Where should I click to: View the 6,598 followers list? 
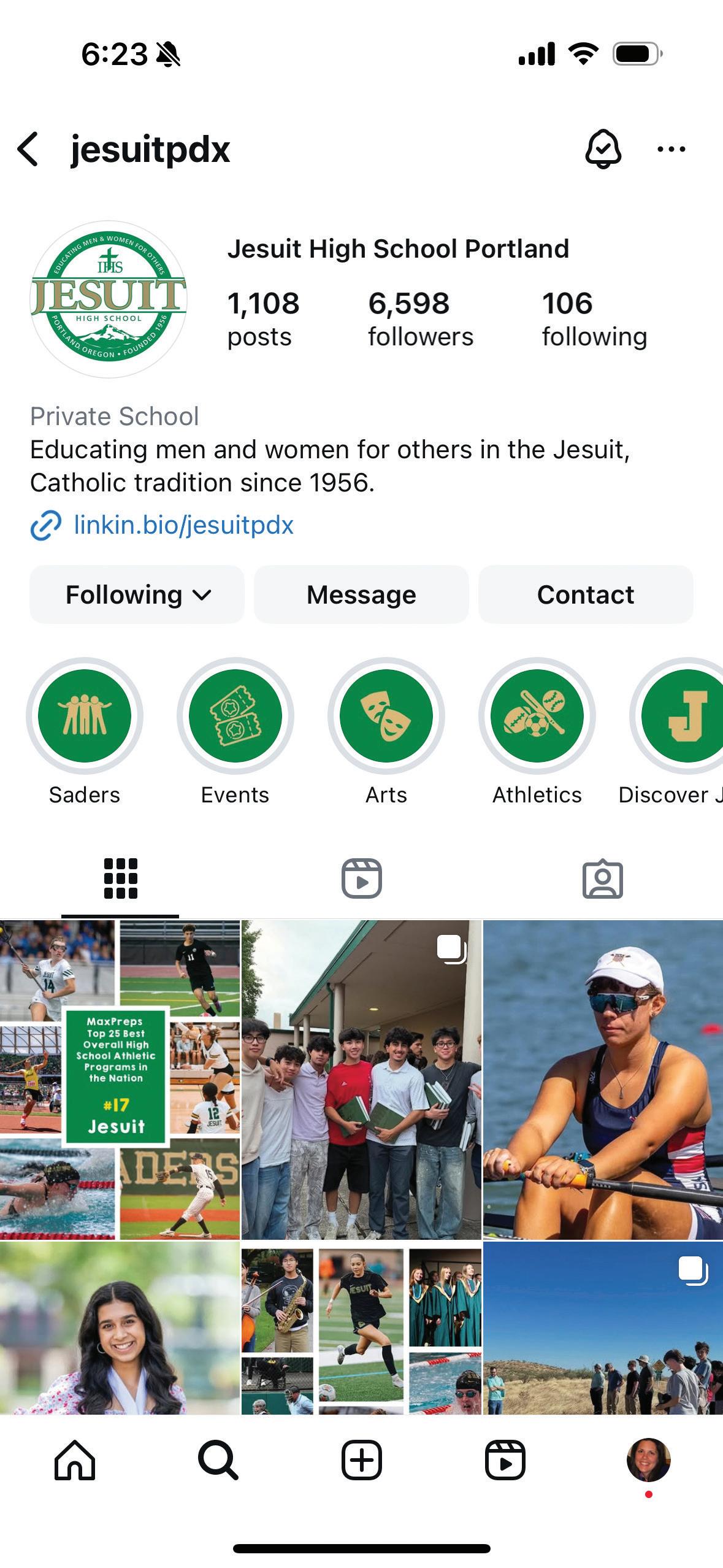421,319
